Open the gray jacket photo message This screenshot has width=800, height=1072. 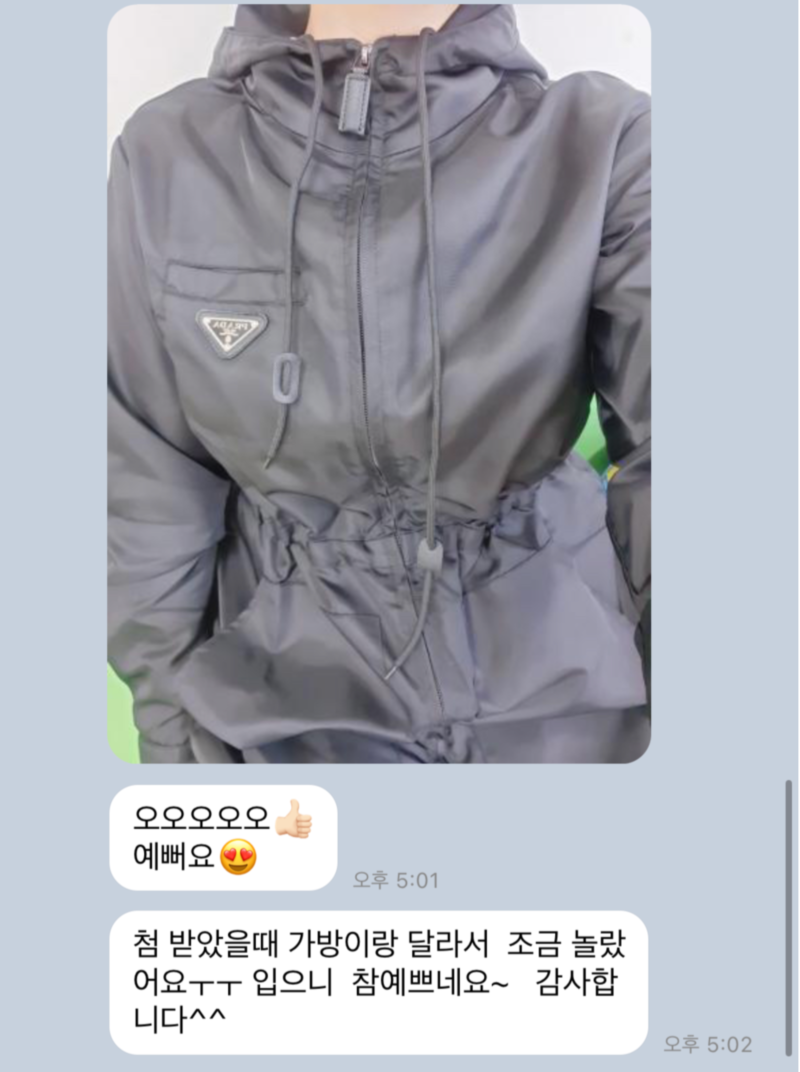tap(379, 383)
